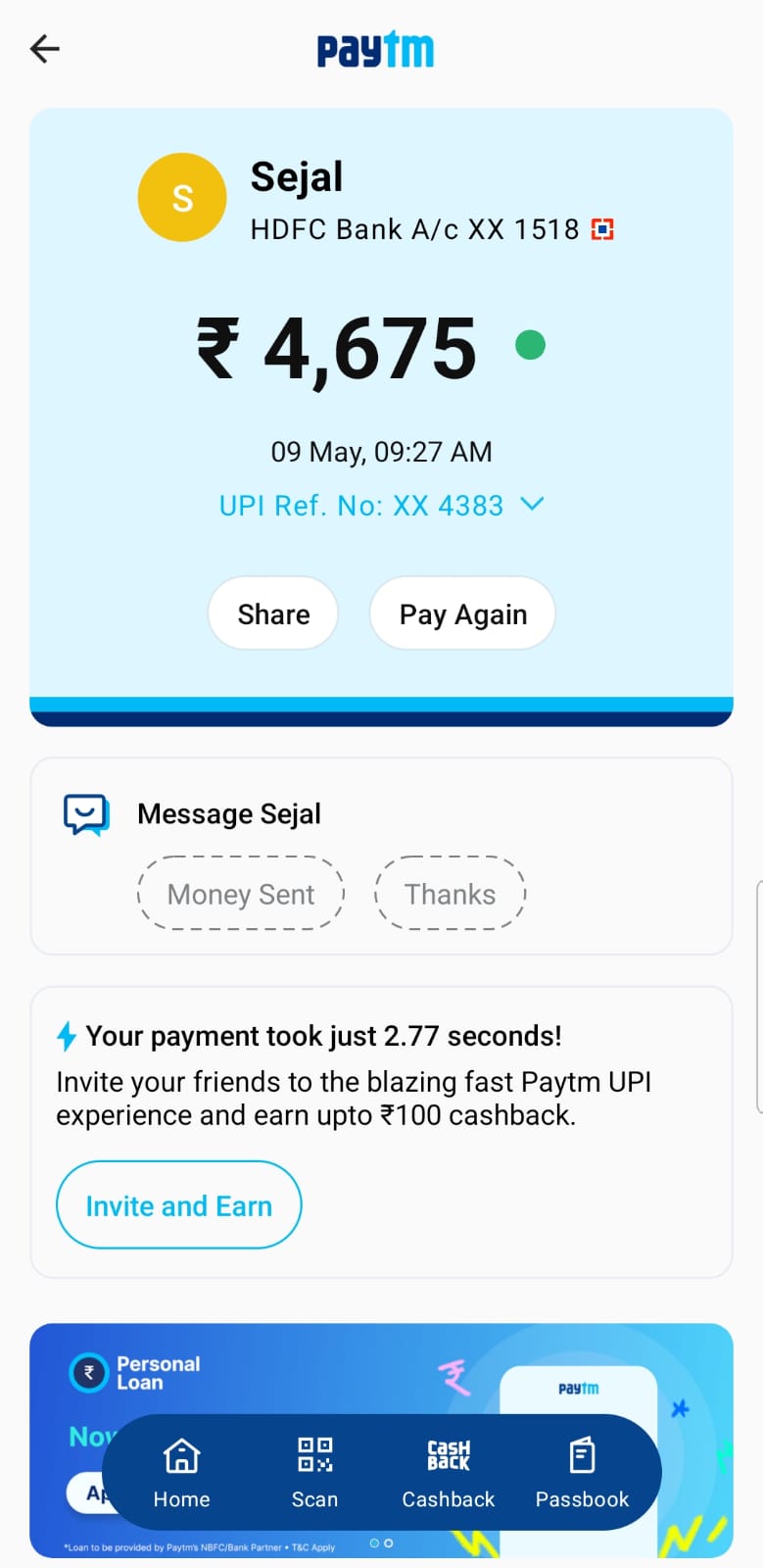The width and height of the screenshot is (763, 1568).
Task: Share the payment receipt
Action: (273, 613)
